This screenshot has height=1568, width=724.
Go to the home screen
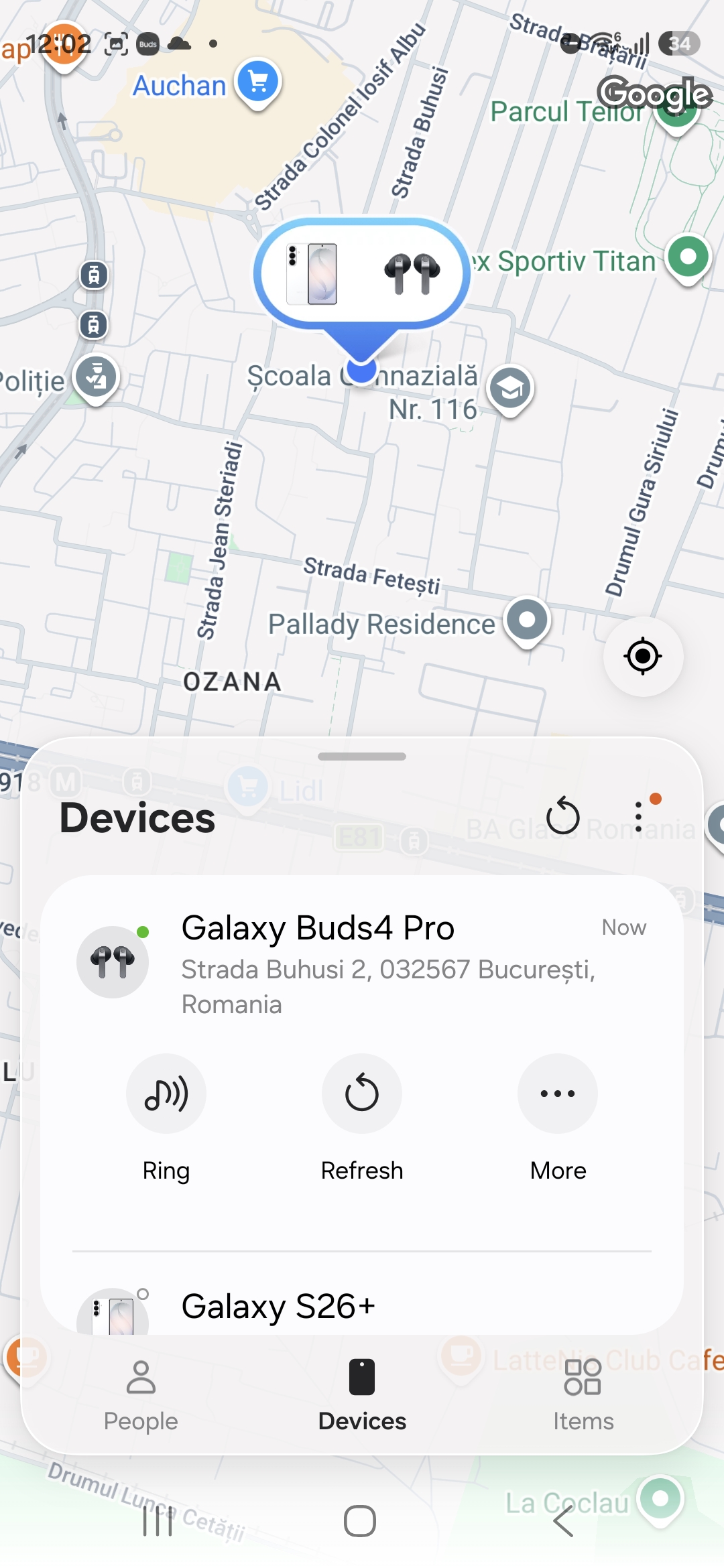pyautogui.click(x=360, y=1521)
